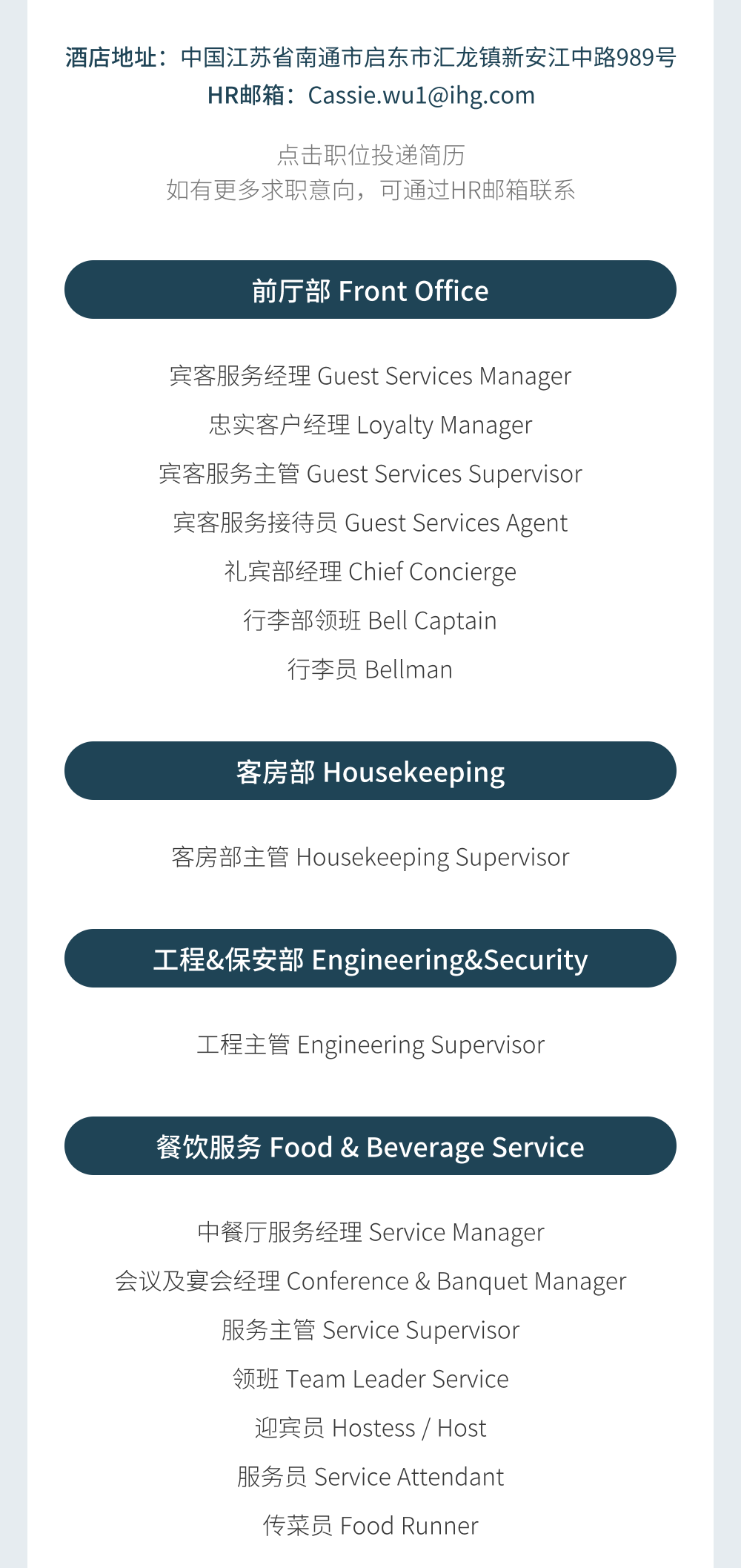Select Service Attendant job
This screenshot has width=741, height=1568.
tap(370, 1478)
